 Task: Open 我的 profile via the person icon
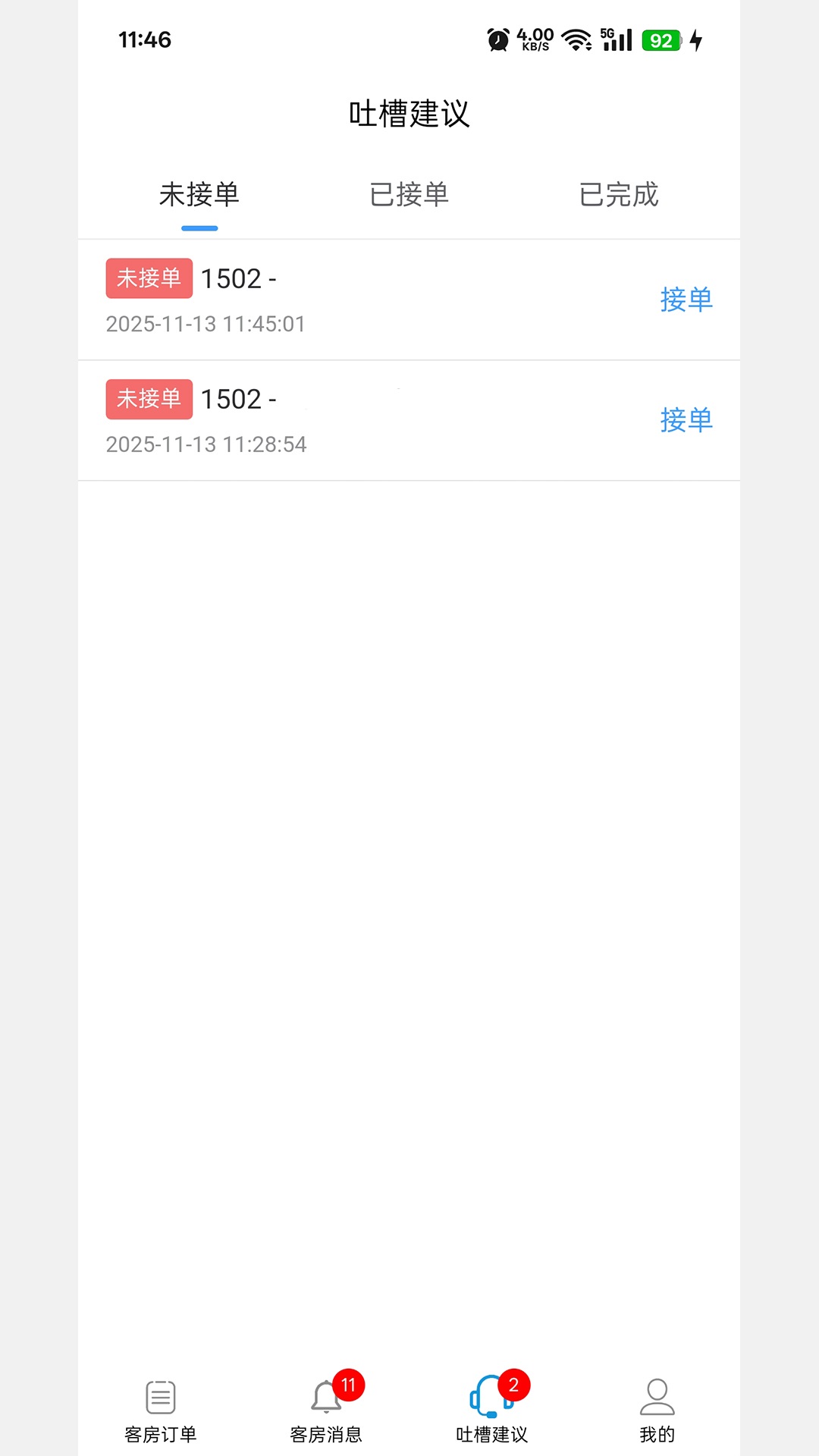(657, 1407)
